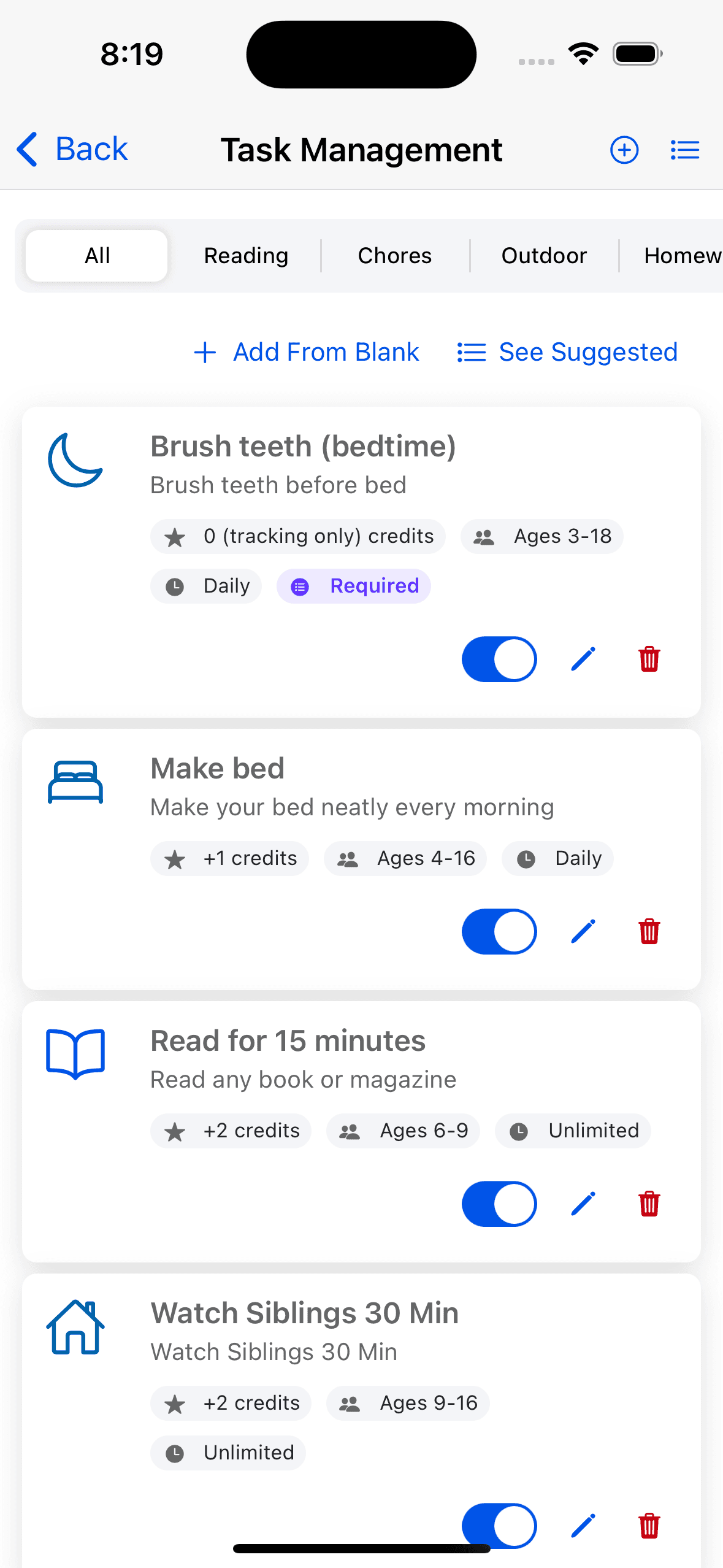This screenshot has height=1568, width=723.
Task: Click the Ages 6-9 tag on reading task
Action: point(404,1131)
